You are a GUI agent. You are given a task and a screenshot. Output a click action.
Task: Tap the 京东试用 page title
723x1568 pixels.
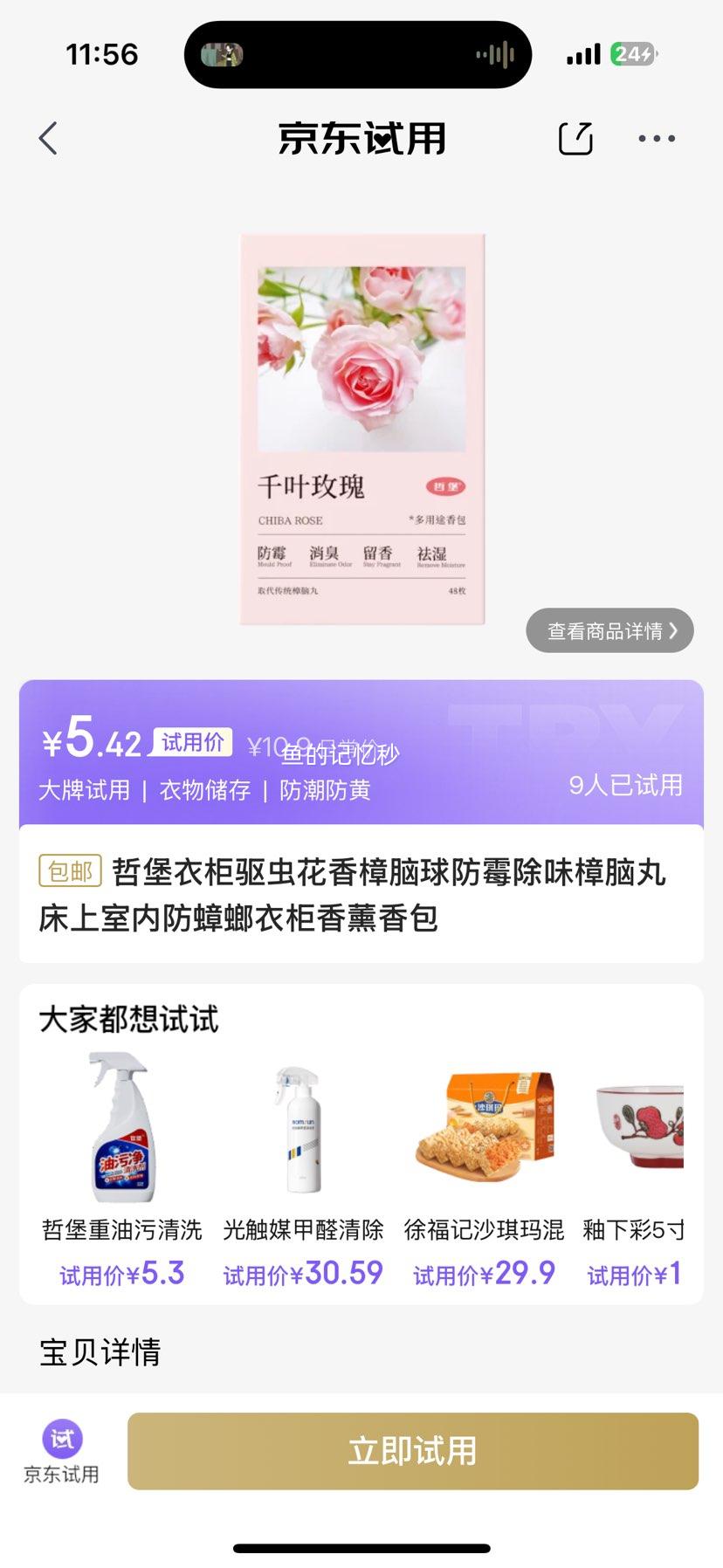361,138
